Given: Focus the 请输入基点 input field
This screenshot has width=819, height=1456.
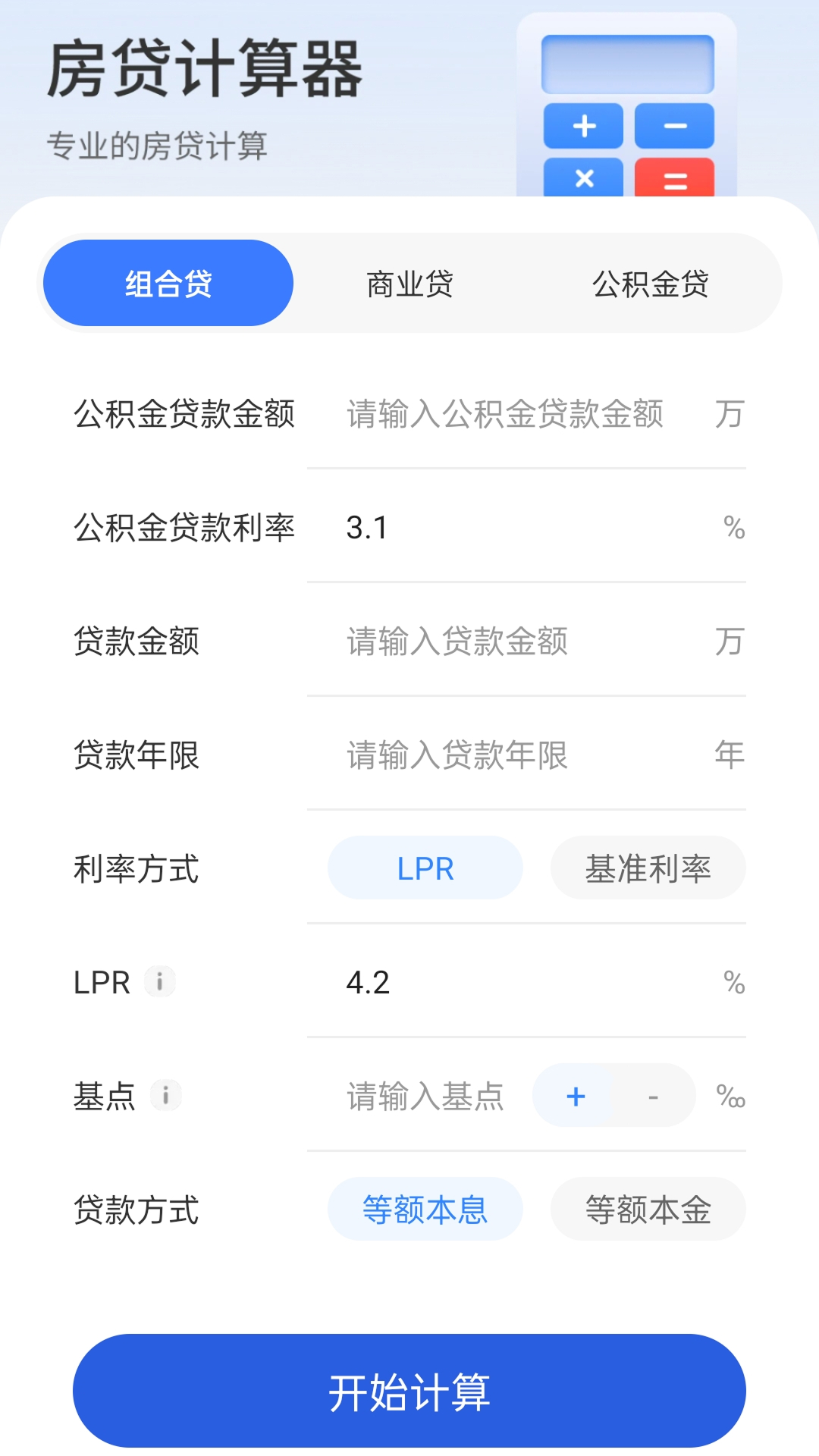Looking at the screenshot, I should pyautogui.click(x=426, y=1097).
